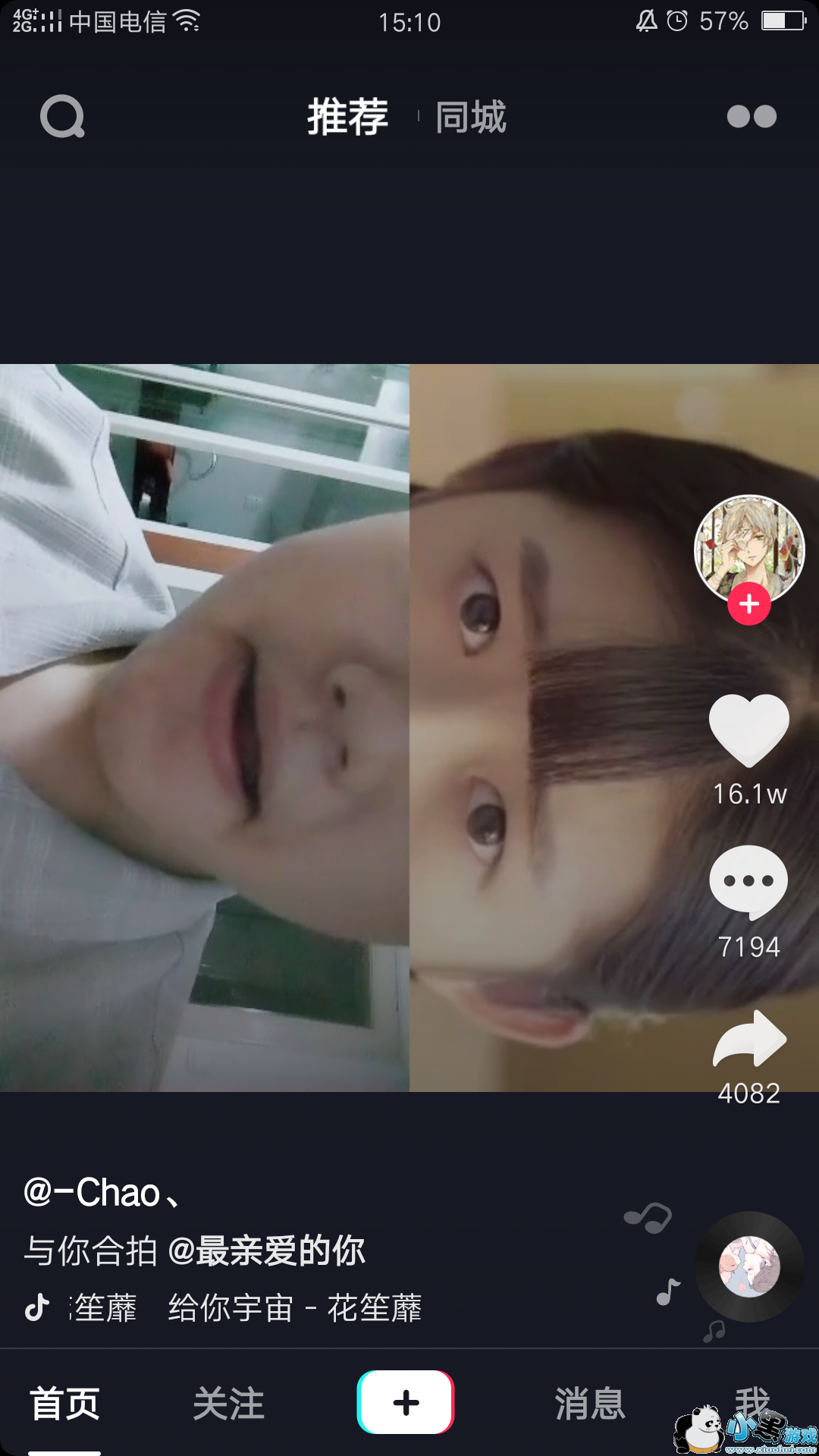Open the @最亲爱的你 mention
819x1456 pixels.
pyautogui.click(x=266, y=1250)
